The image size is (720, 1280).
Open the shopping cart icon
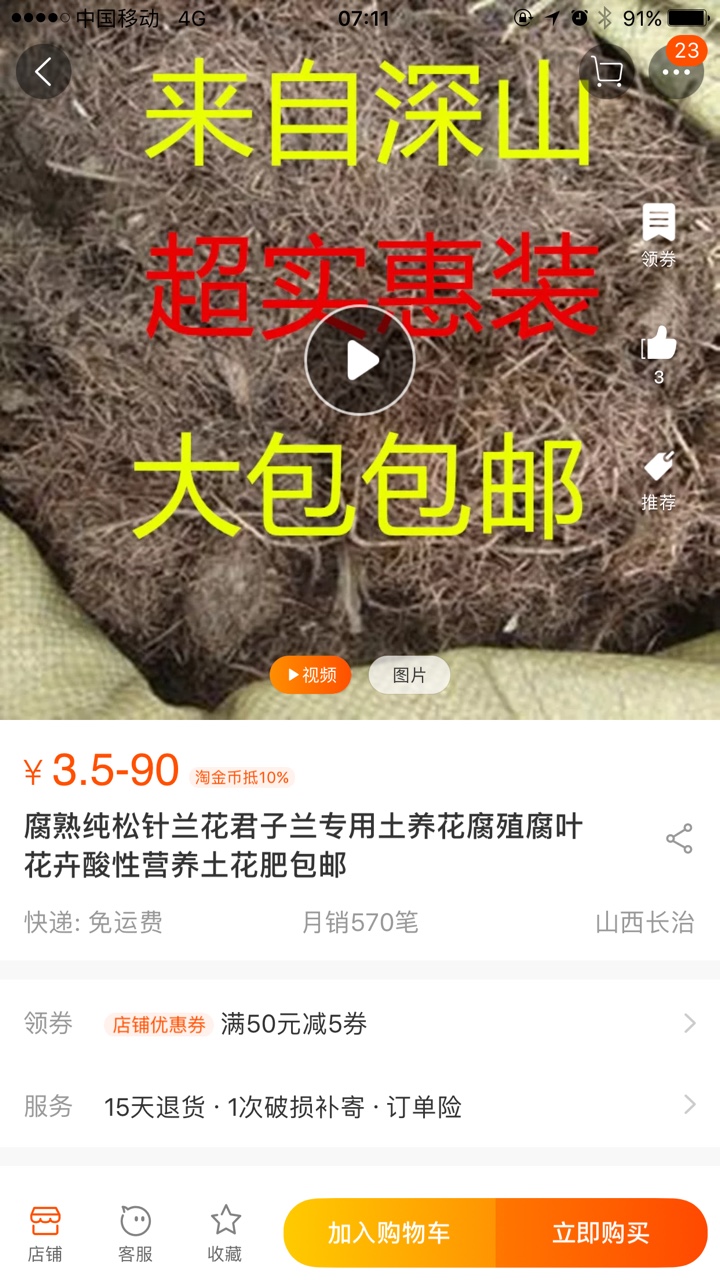[606, 72]
